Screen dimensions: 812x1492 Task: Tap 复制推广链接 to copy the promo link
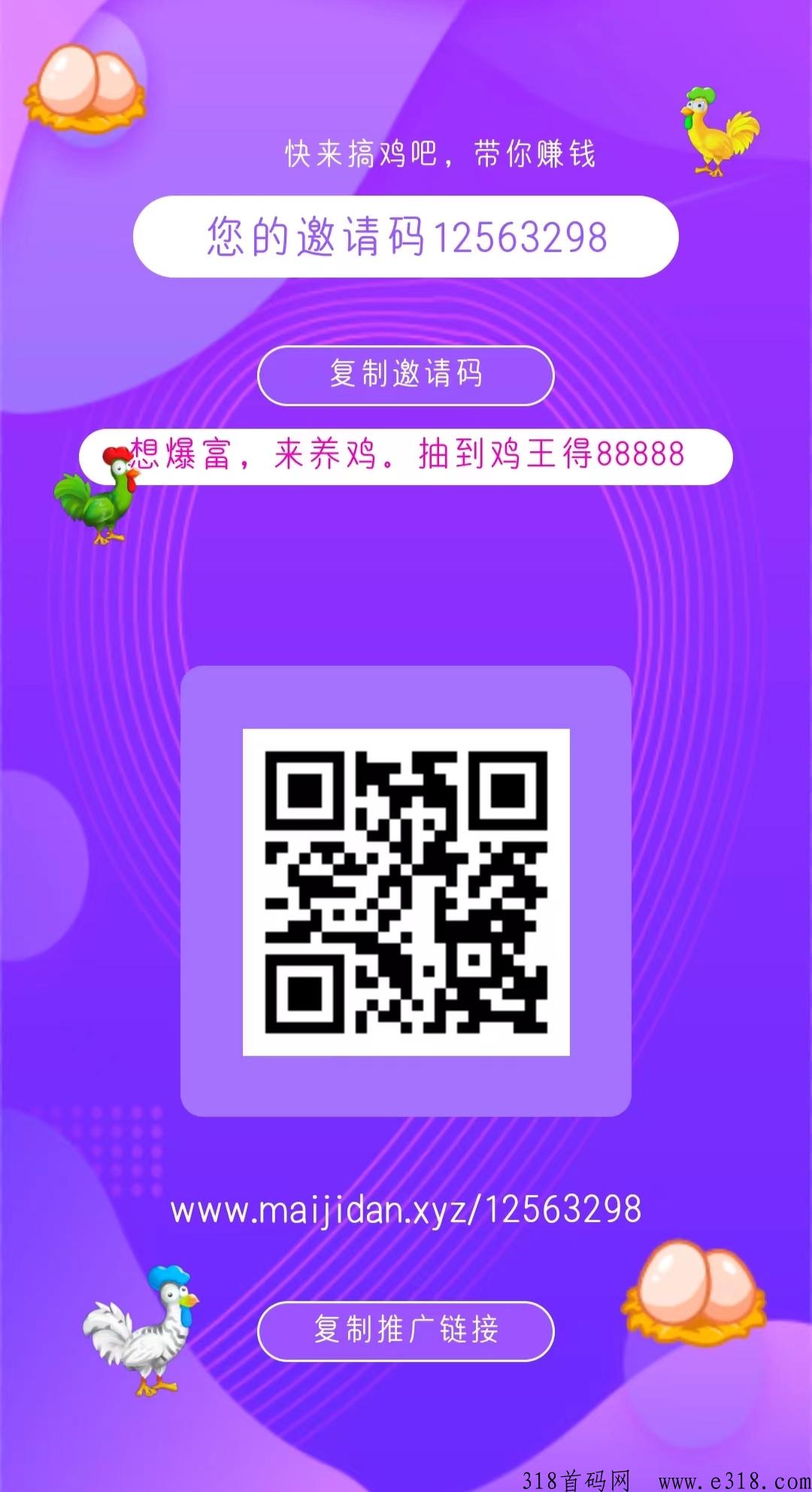(406, 1330)
